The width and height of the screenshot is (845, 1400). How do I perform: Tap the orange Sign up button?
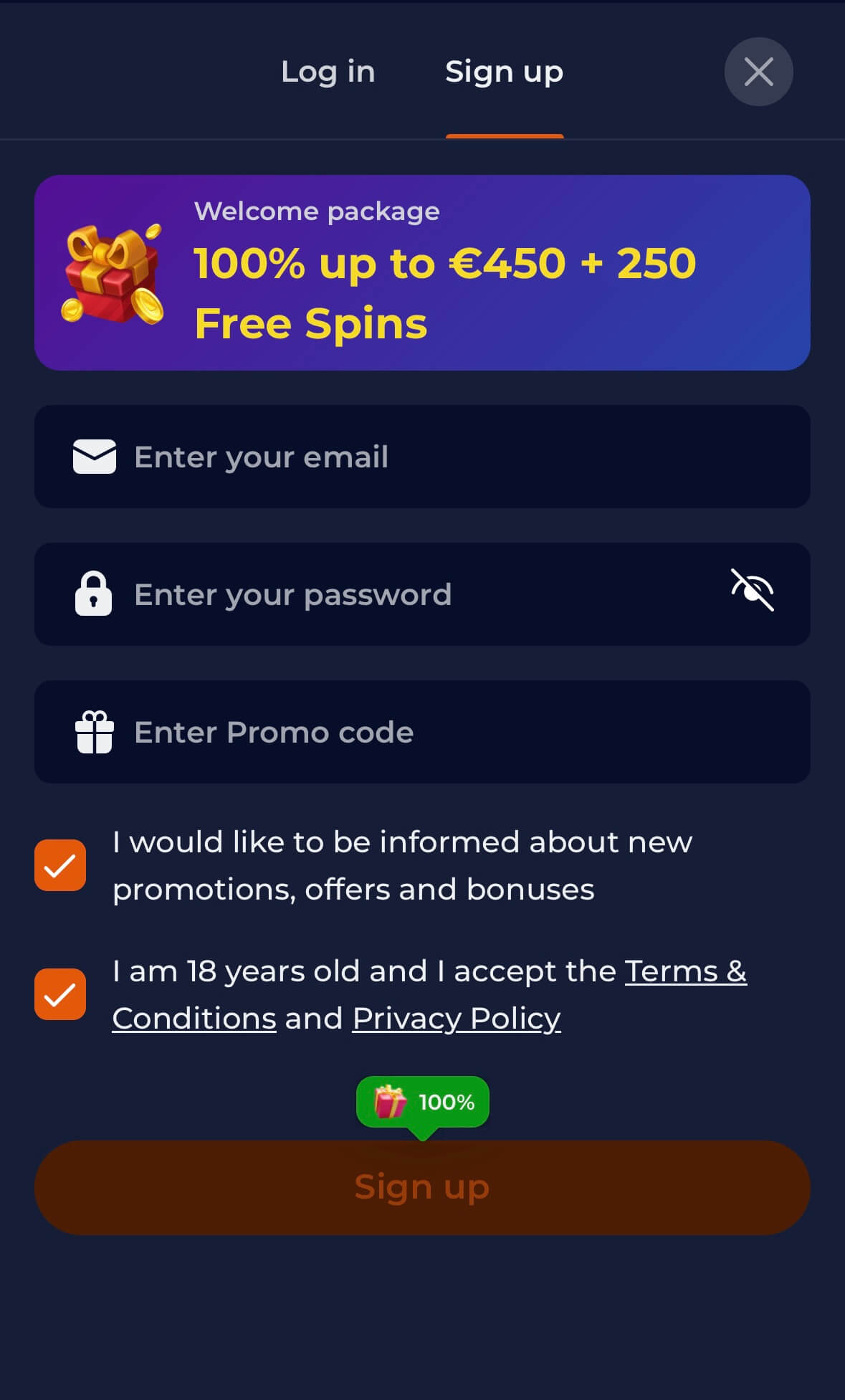[422, 1187]
